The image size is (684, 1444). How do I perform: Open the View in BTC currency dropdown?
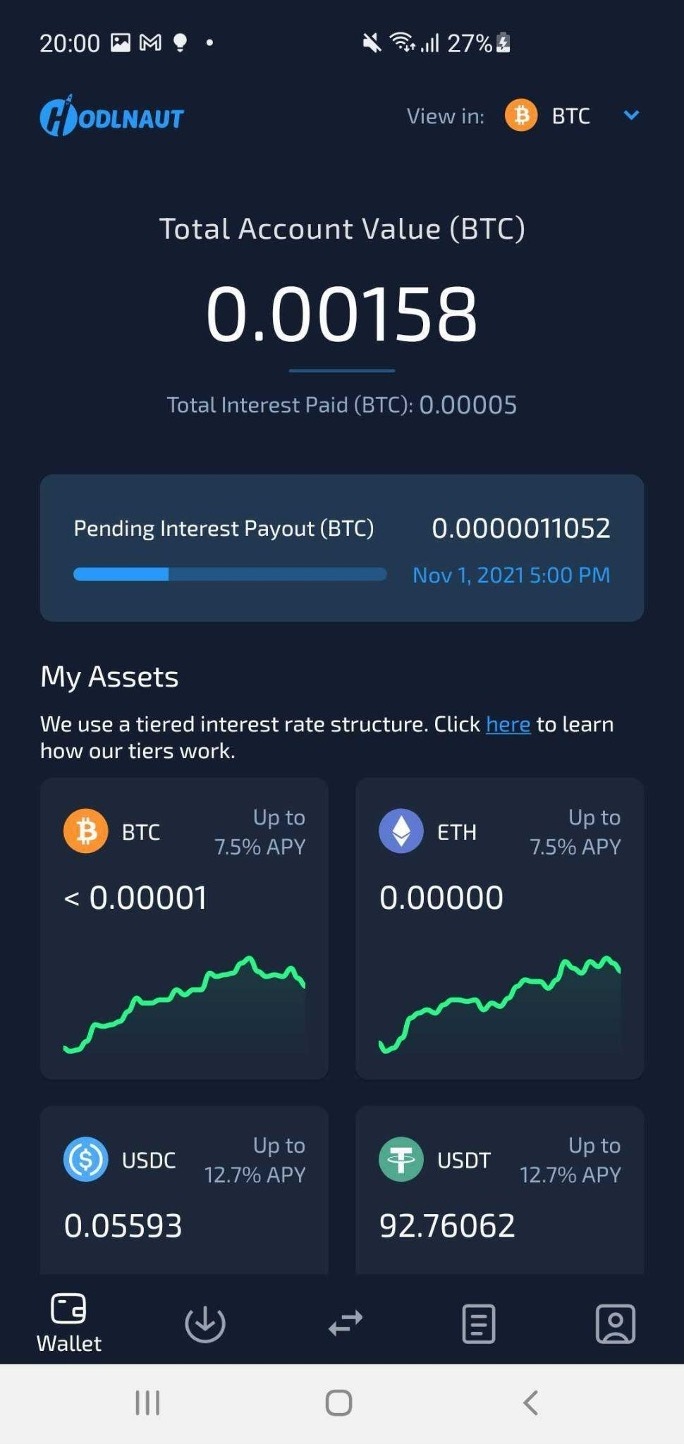click(x=571, y=116)
